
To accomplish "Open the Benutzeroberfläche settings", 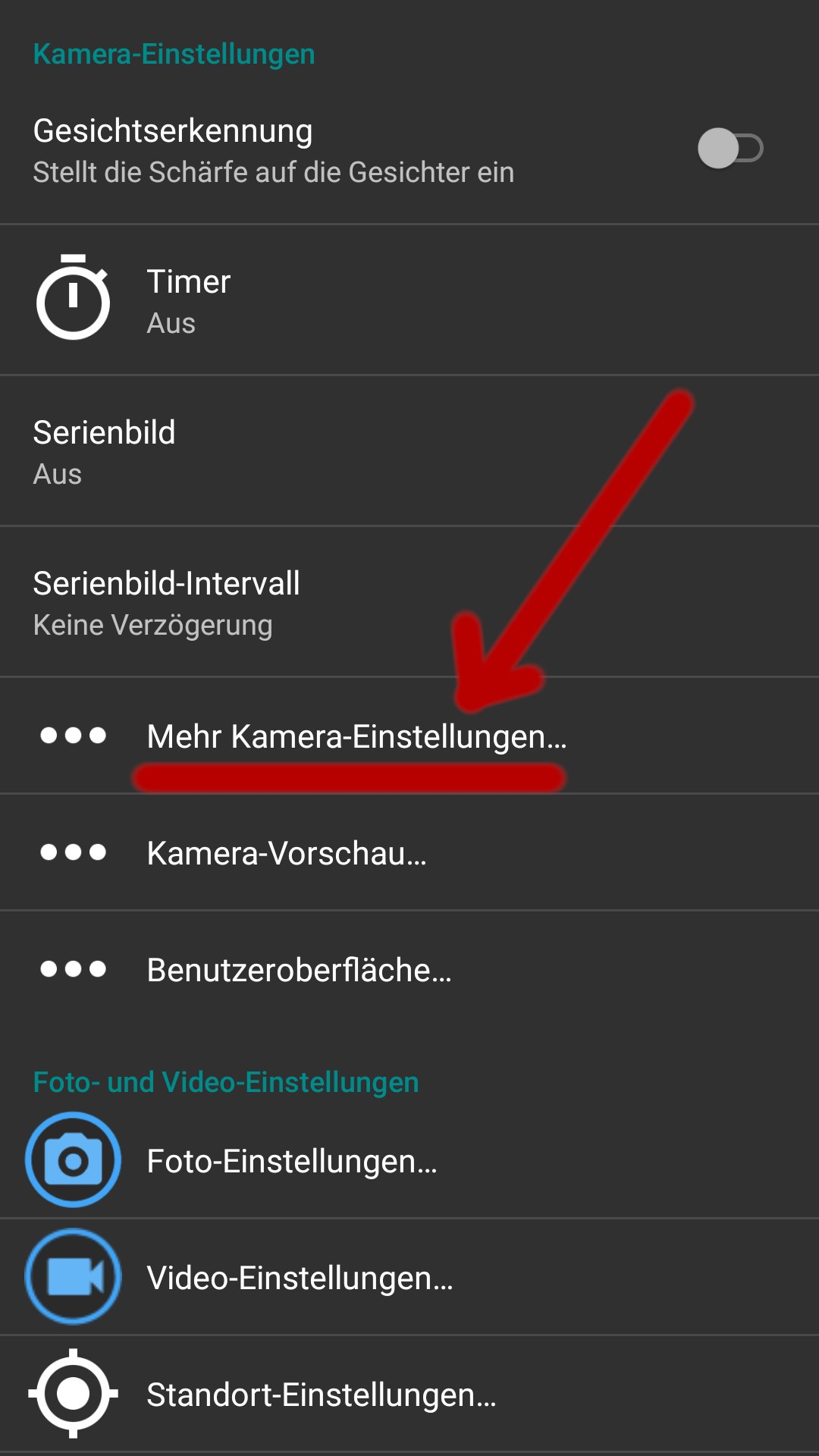I will [x=299, y=970].
